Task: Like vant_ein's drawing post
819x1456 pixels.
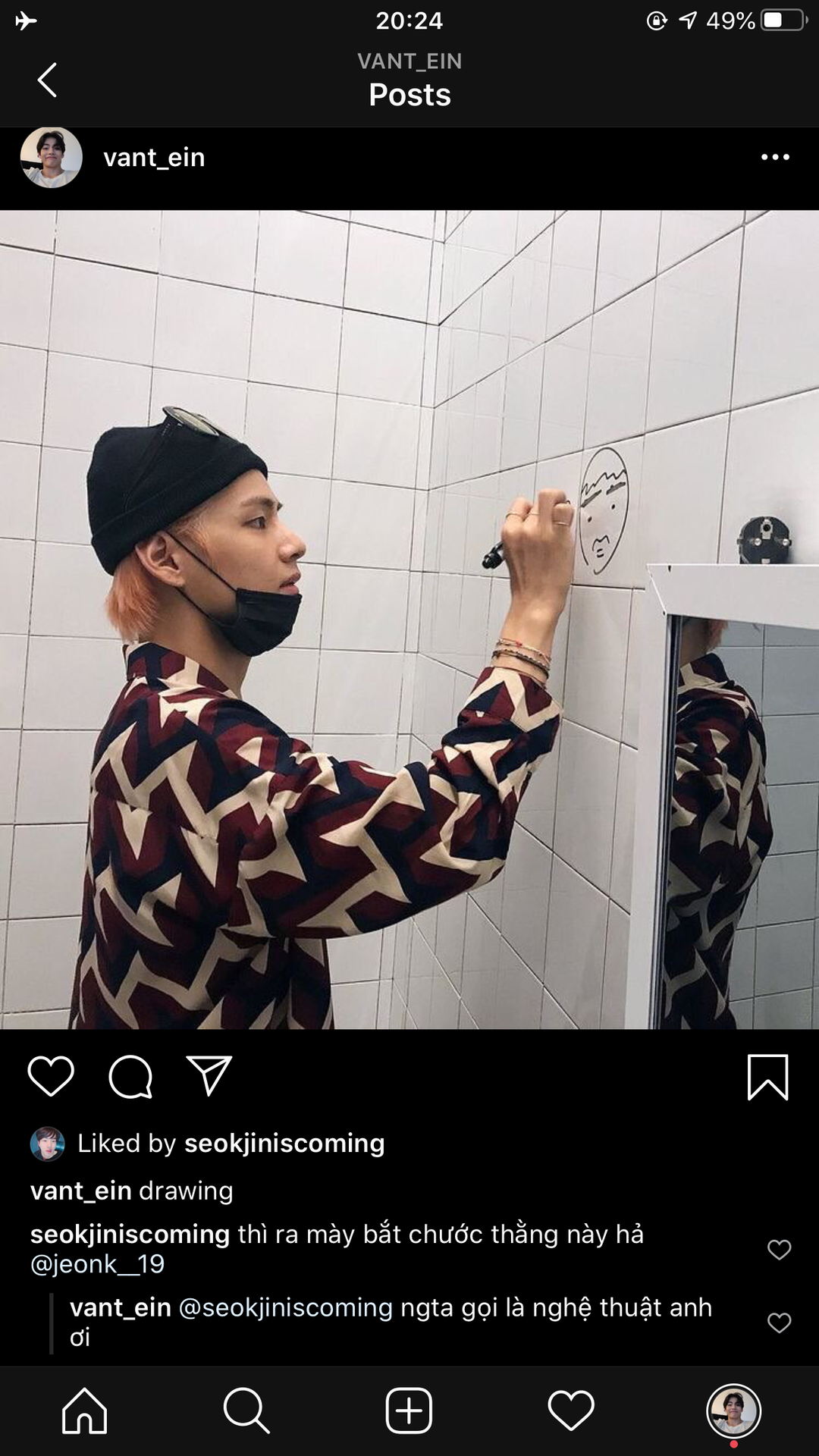Action: pyautogui.click(x=51, y=1076)
